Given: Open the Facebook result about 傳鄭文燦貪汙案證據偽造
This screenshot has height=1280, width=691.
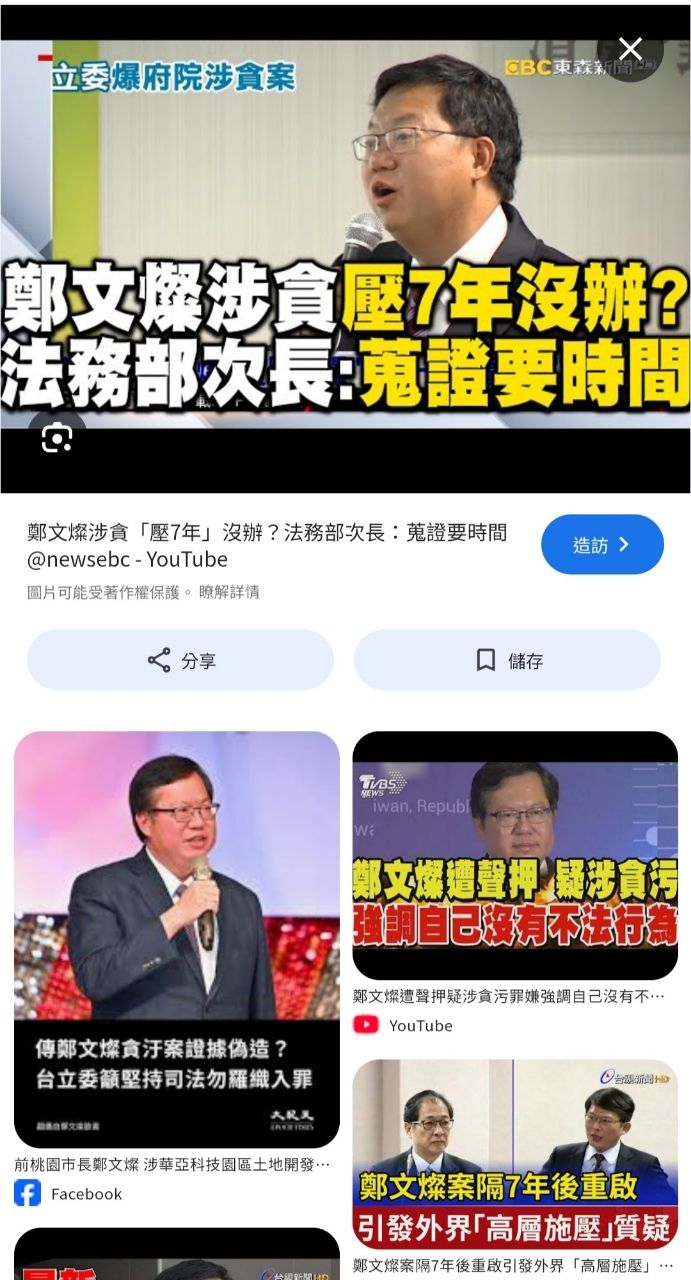Looking at the screenshot, I should click(176, 939).
